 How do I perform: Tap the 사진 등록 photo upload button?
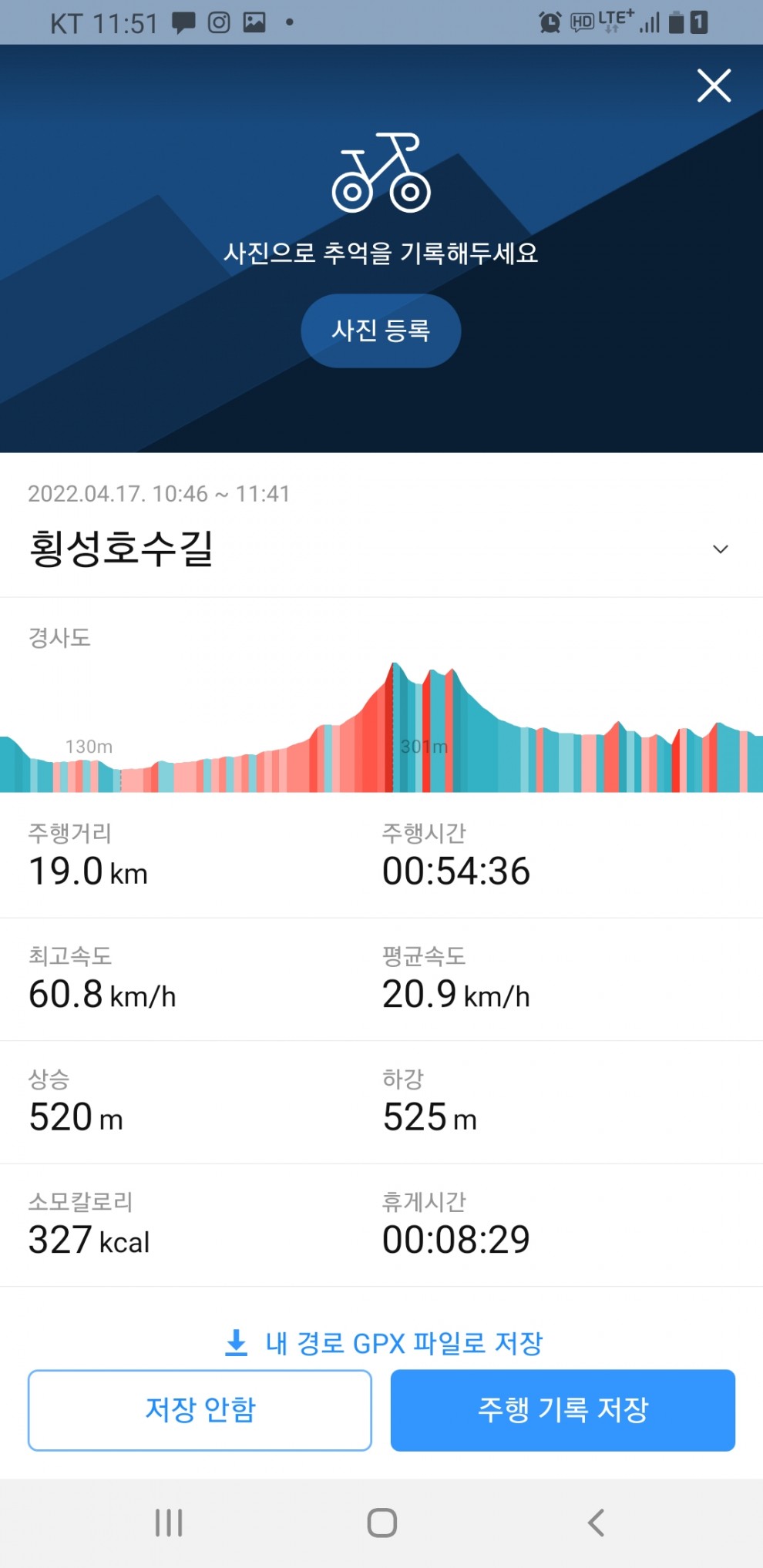point(381,331)
